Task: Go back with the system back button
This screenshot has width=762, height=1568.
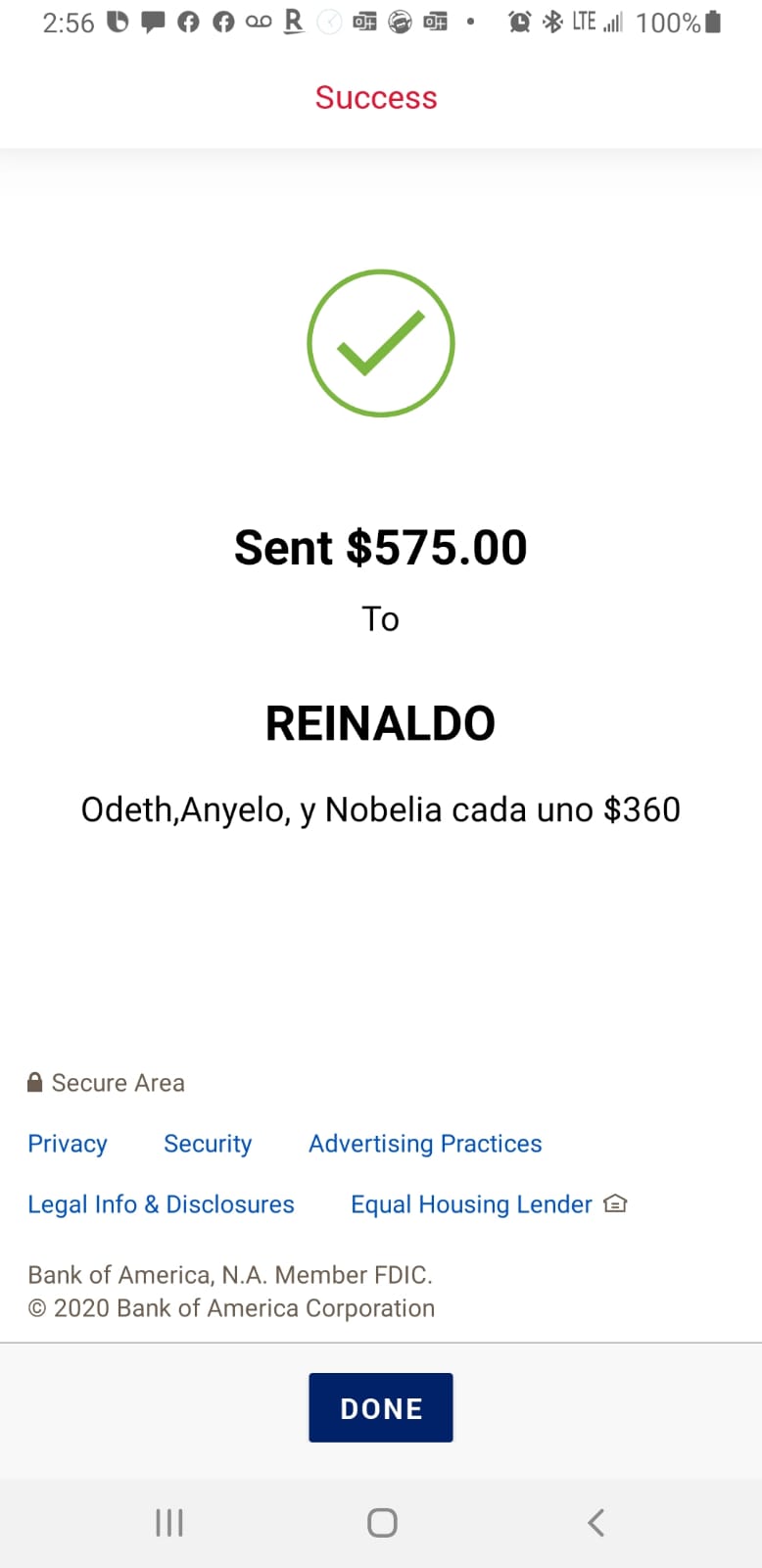Action: (x=595, y=1522)
